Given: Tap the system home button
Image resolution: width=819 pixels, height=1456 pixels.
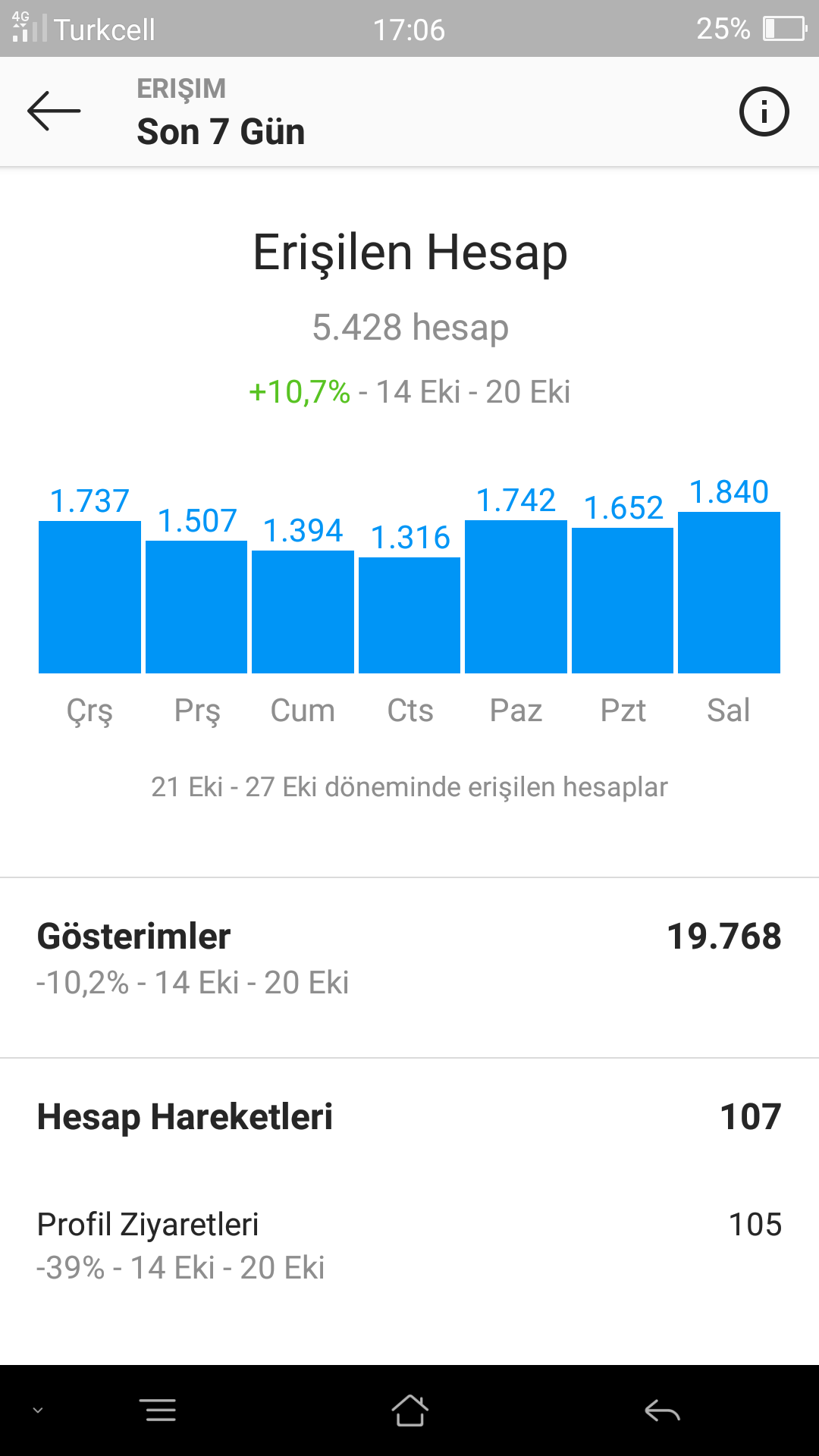Looking at the screenshot, I should pos(409,1410).
